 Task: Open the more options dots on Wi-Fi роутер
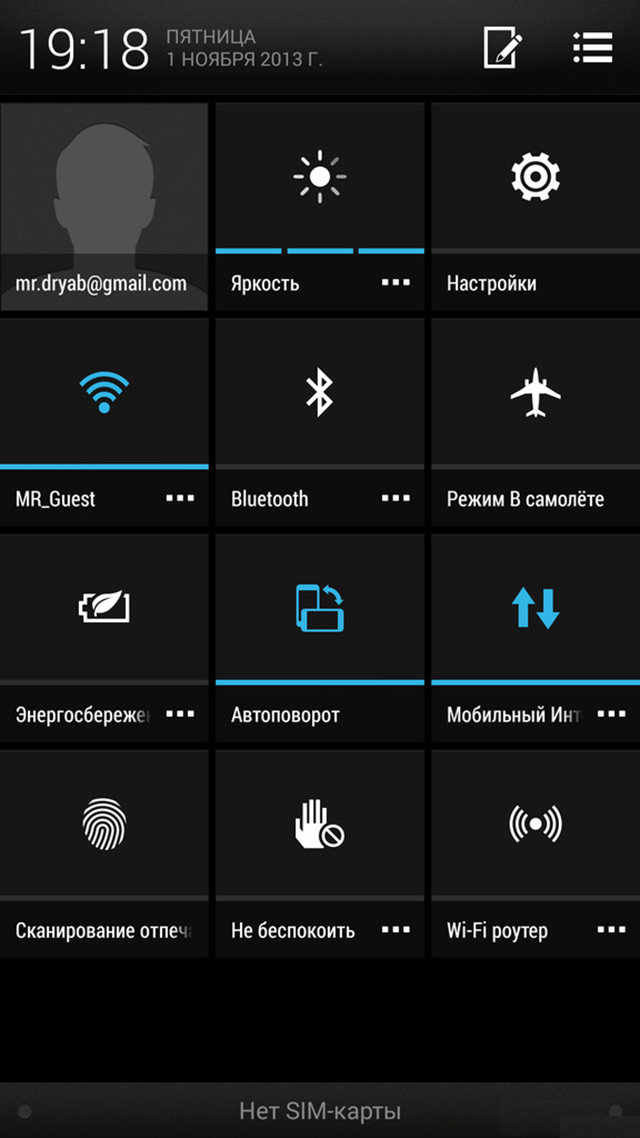(x=611, y=929)
